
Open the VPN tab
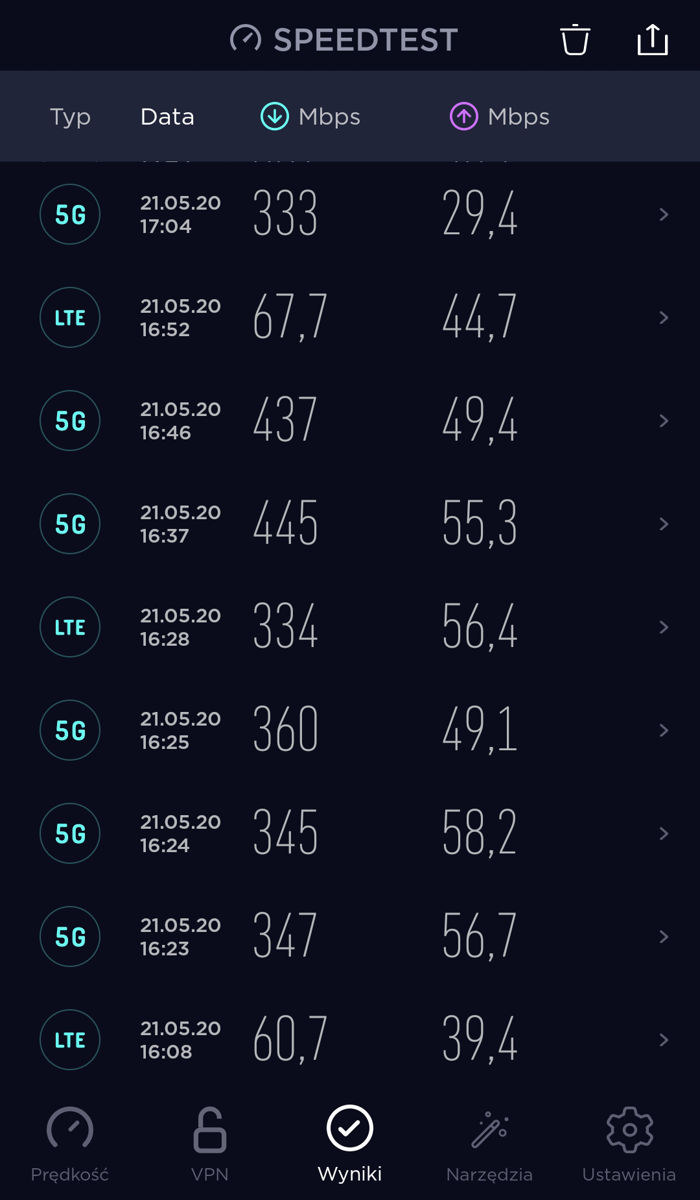(x=209, y=1145)
